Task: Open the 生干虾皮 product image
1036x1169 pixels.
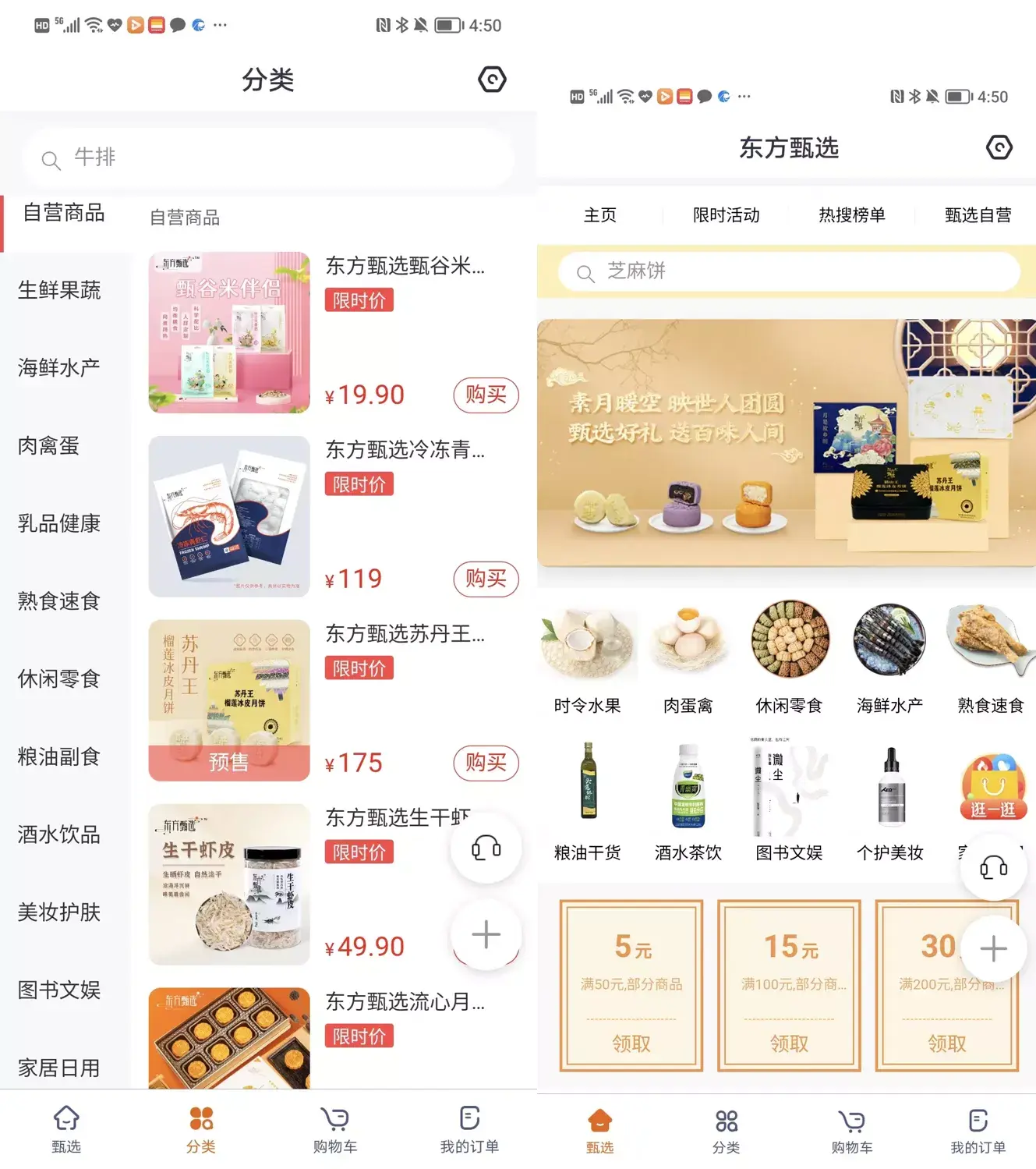Action: [x=229, y=884]
